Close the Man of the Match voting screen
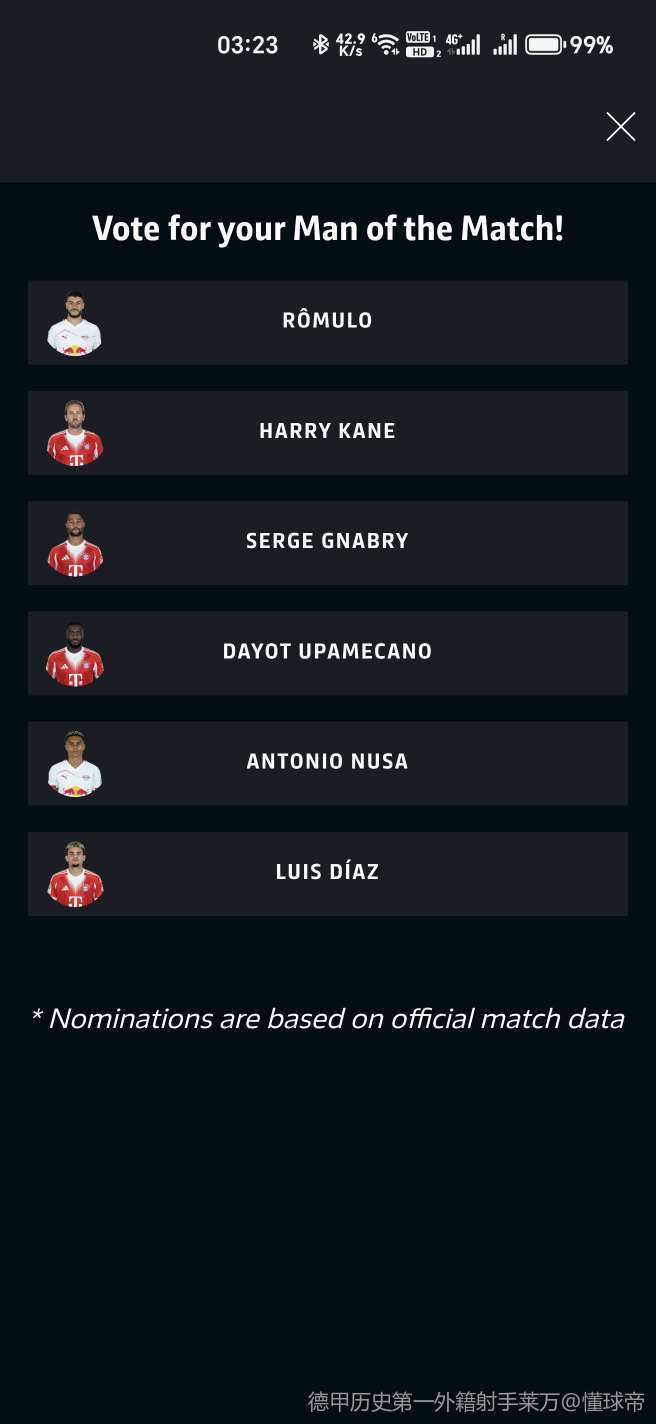 pyautogui.click(x=620, y=127)
